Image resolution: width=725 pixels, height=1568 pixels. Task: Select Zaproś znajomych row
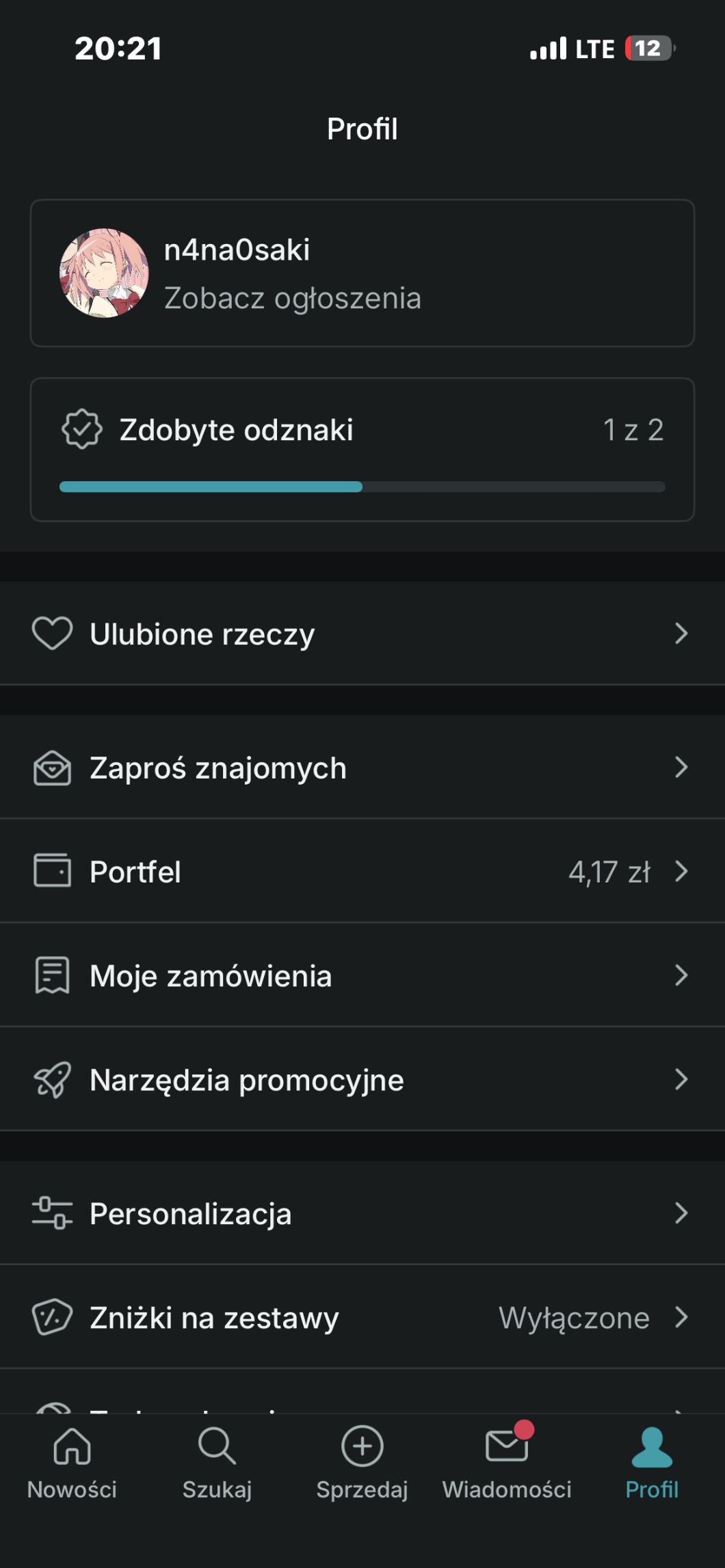pyautogui.click(x=362, y=768)
